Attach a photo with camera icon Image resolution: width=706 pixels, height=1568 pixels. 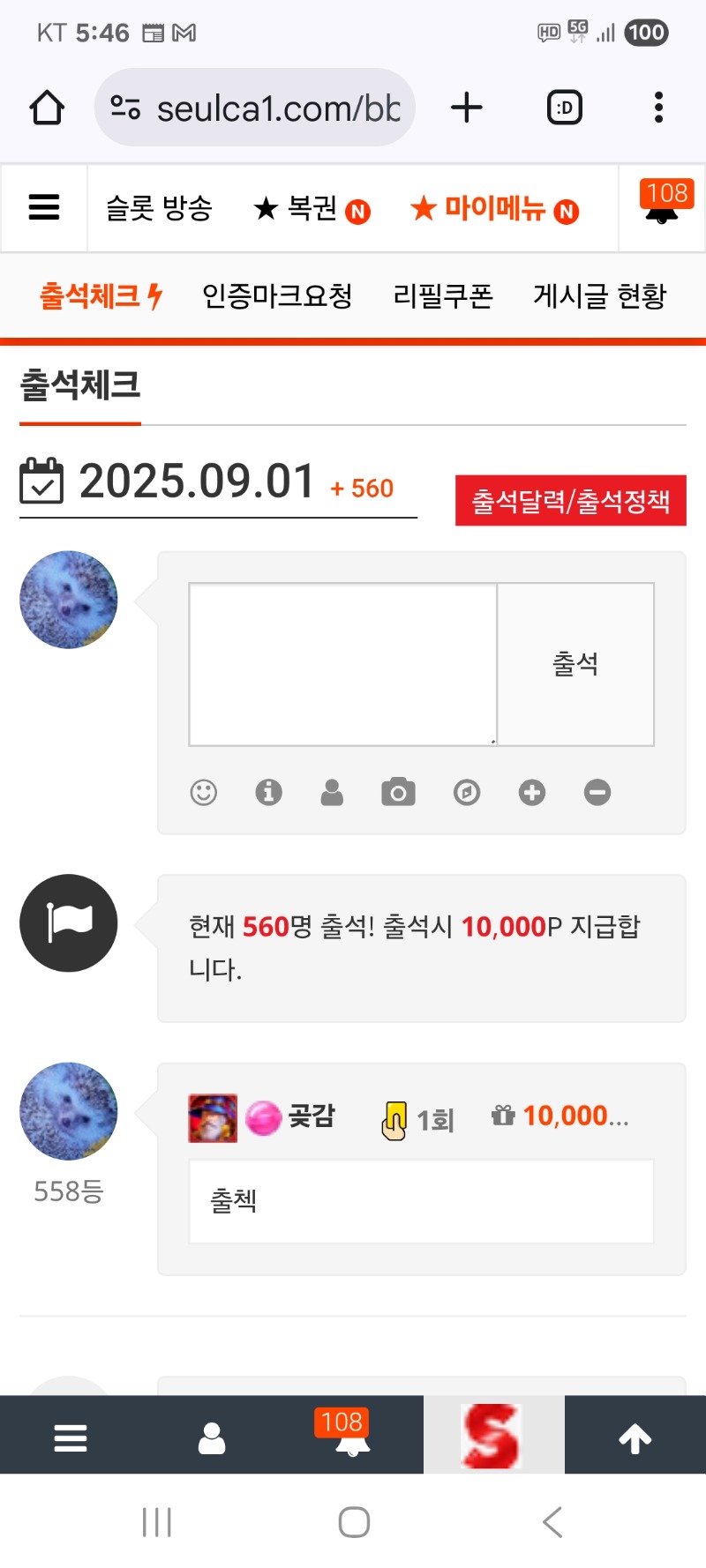(x=398, y=792)
